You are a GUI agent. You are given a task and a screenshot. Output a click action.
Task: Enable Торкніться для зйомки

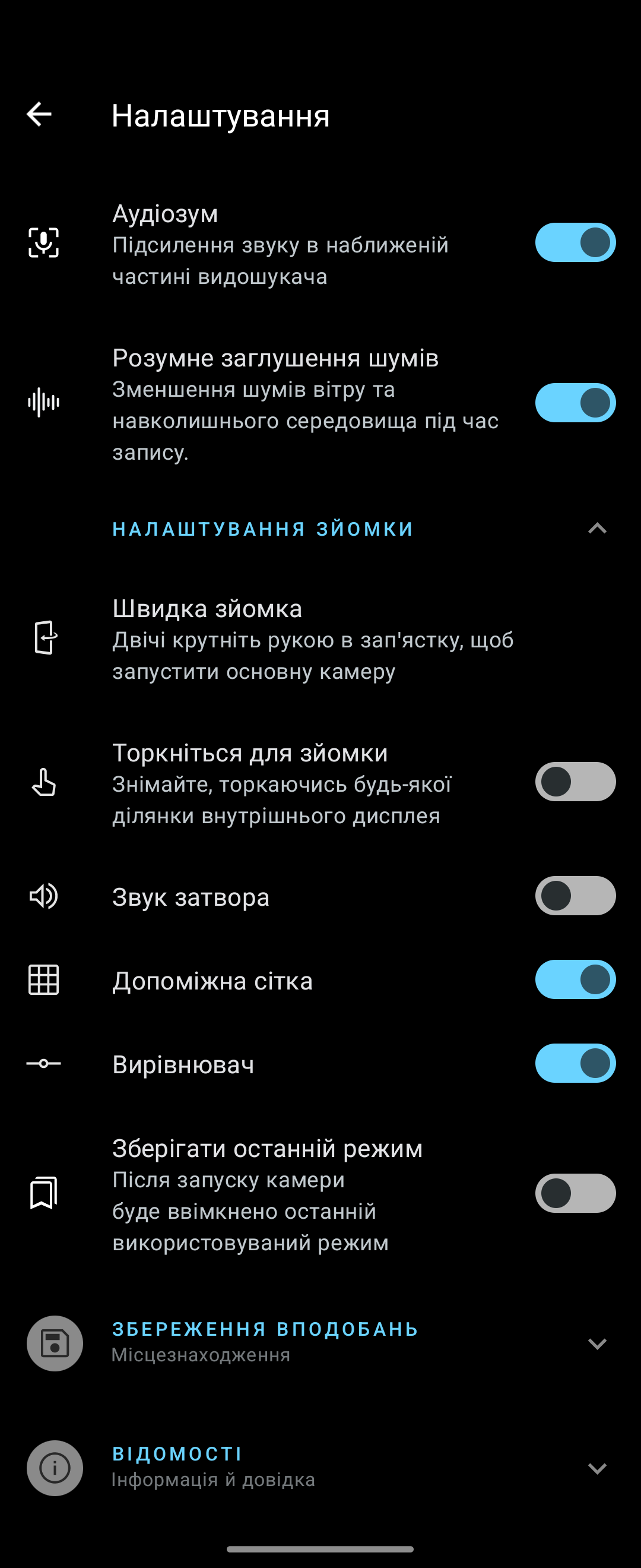pos(575,782)
